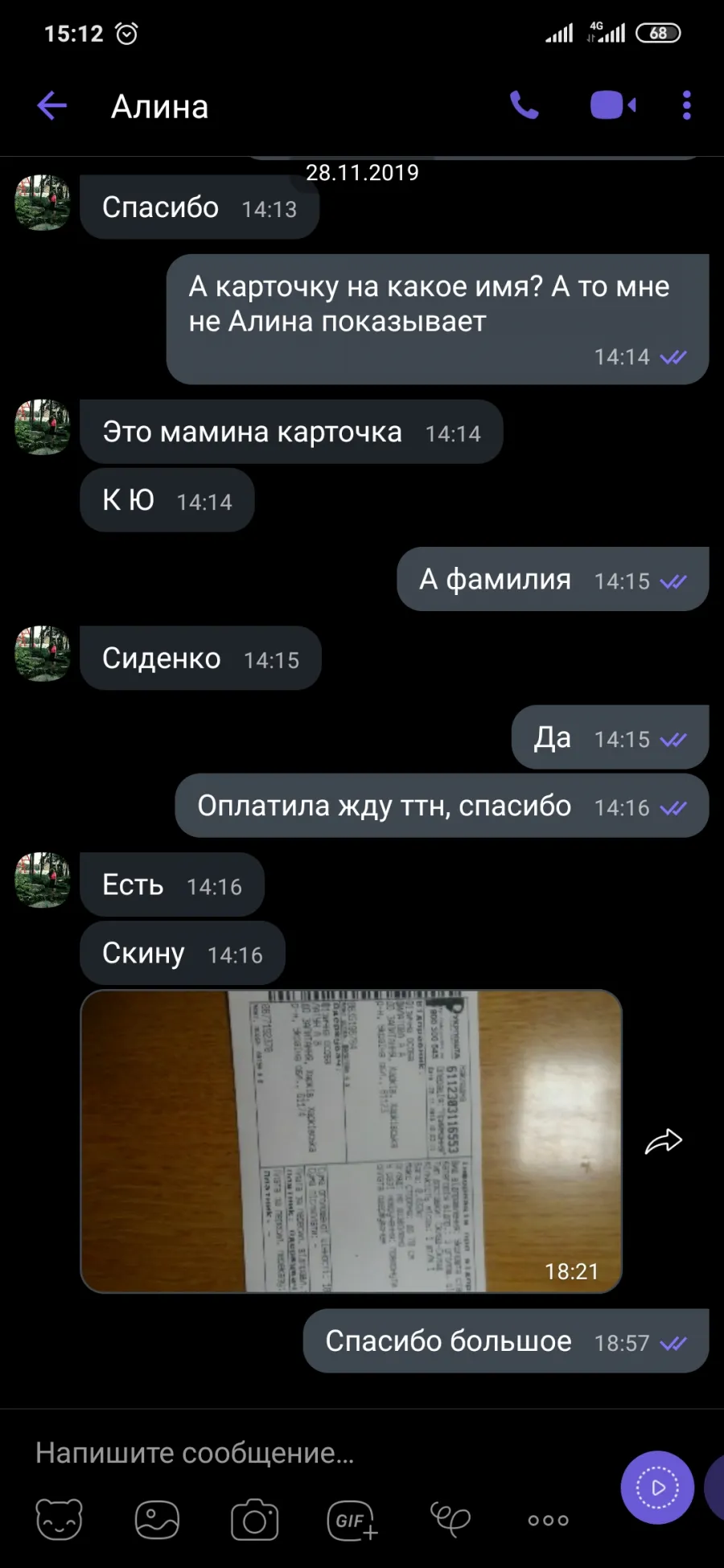Open the camera to take a photo
724x1568 pixels.
click(254, 1520)
